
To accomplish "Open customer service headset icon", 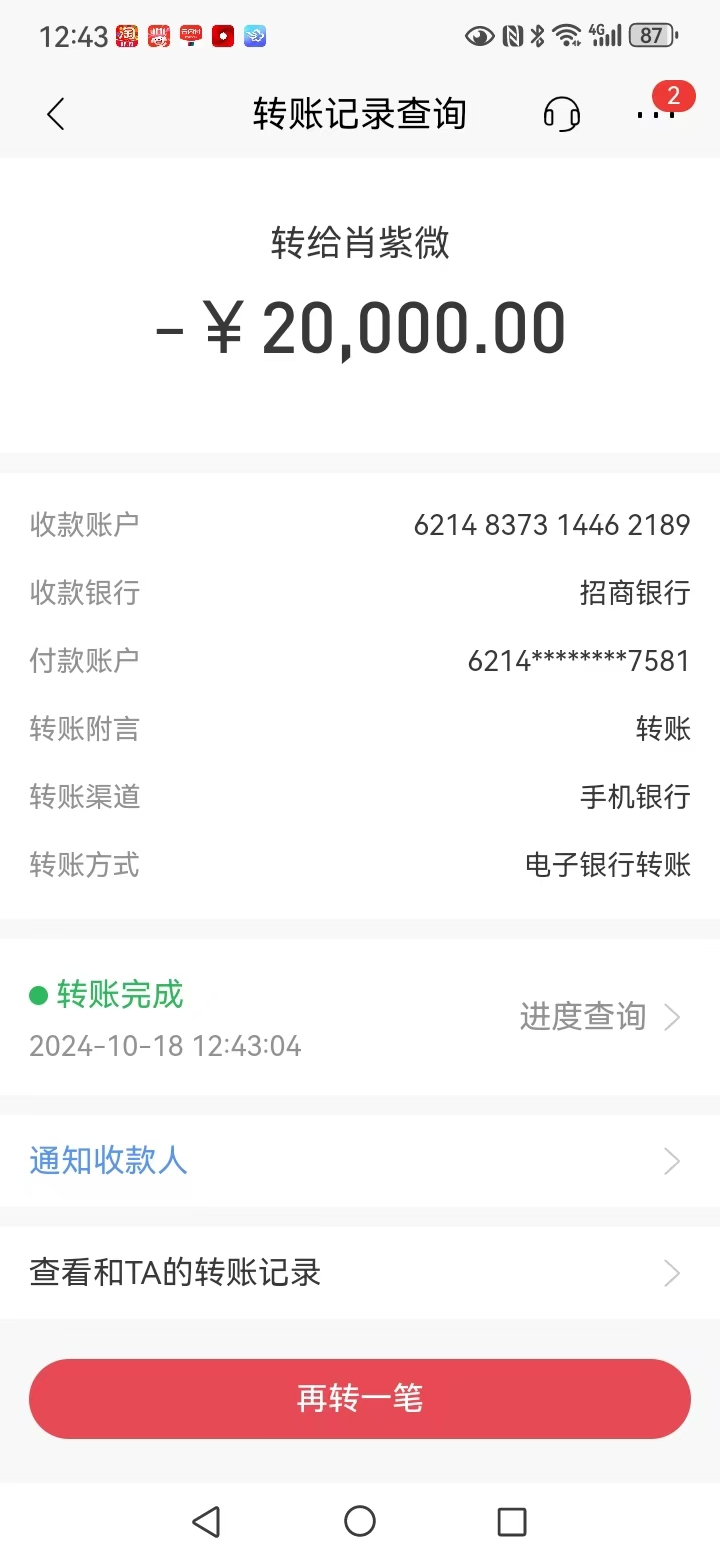I will [x=562, y=114].
